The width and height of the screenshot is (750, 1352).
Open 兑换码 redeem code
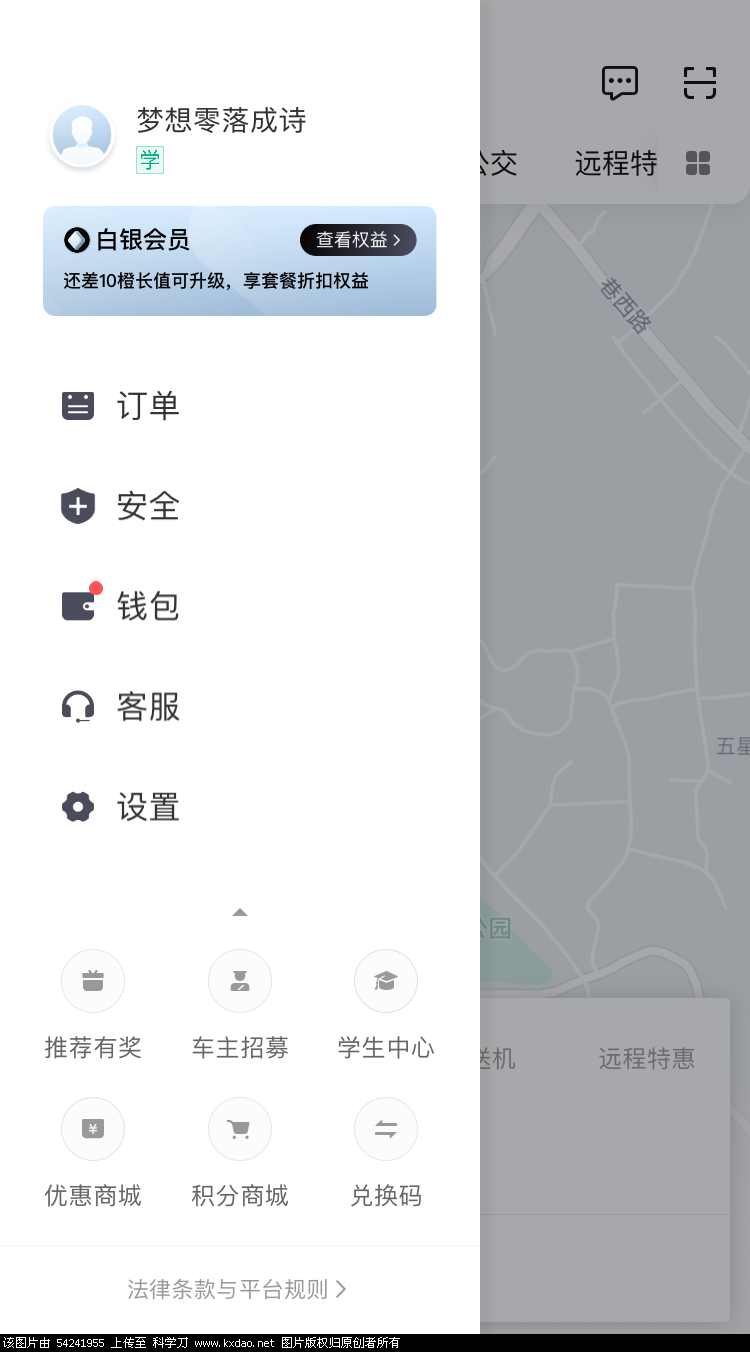point(386,1152)
